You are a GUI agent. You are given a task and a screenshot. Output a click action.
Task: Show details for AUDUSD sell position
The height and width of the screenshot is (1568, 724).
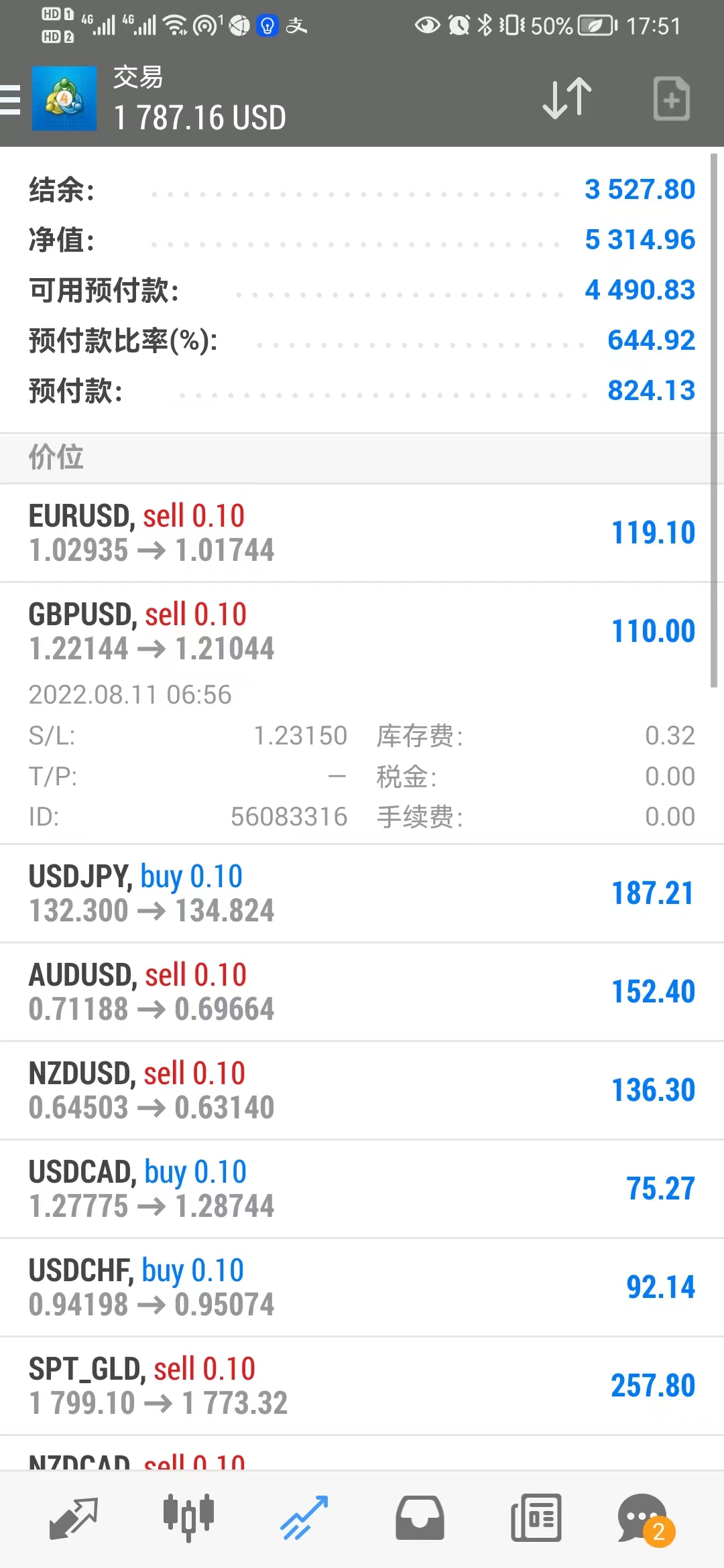click(x=362, y=992)
